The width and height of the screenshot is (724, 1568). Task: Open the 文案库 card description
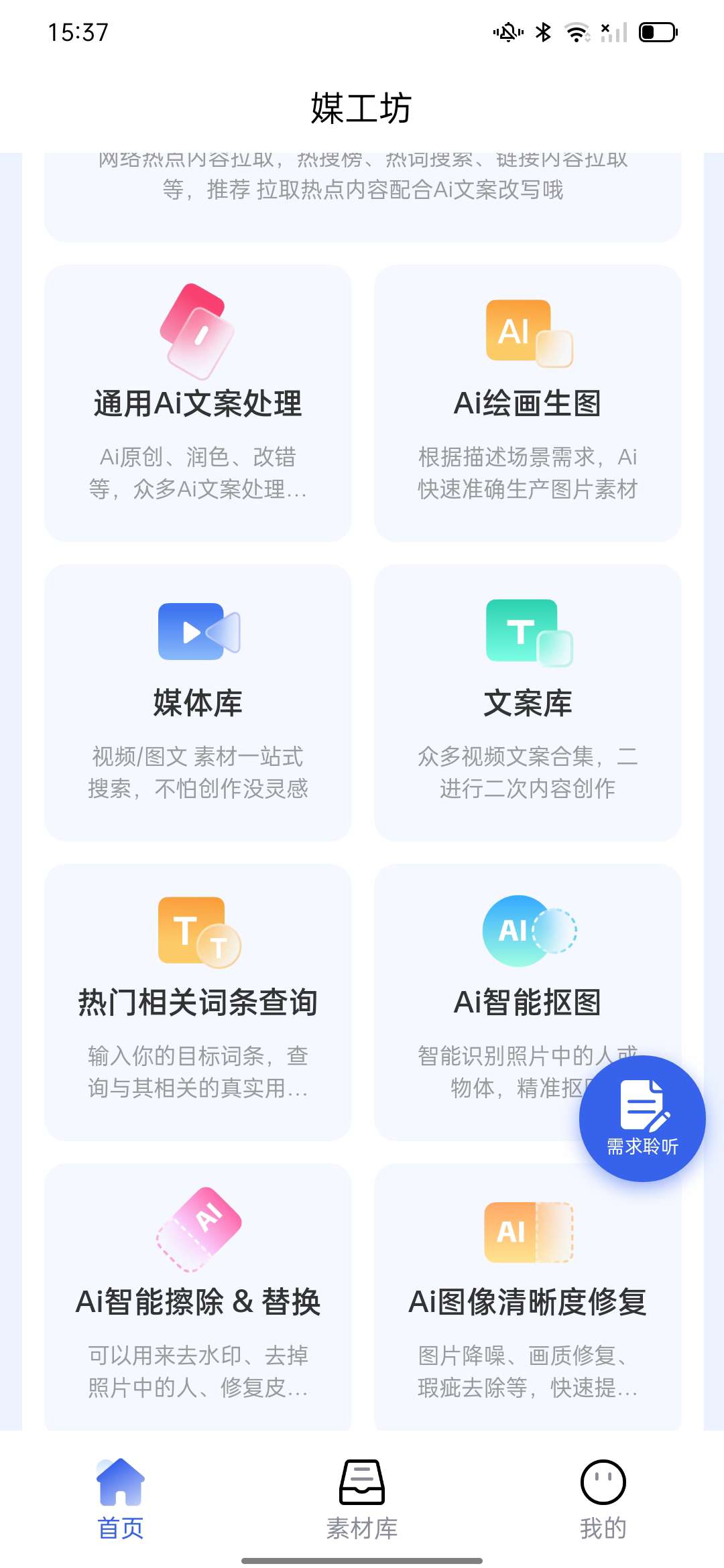coord(527,774)
